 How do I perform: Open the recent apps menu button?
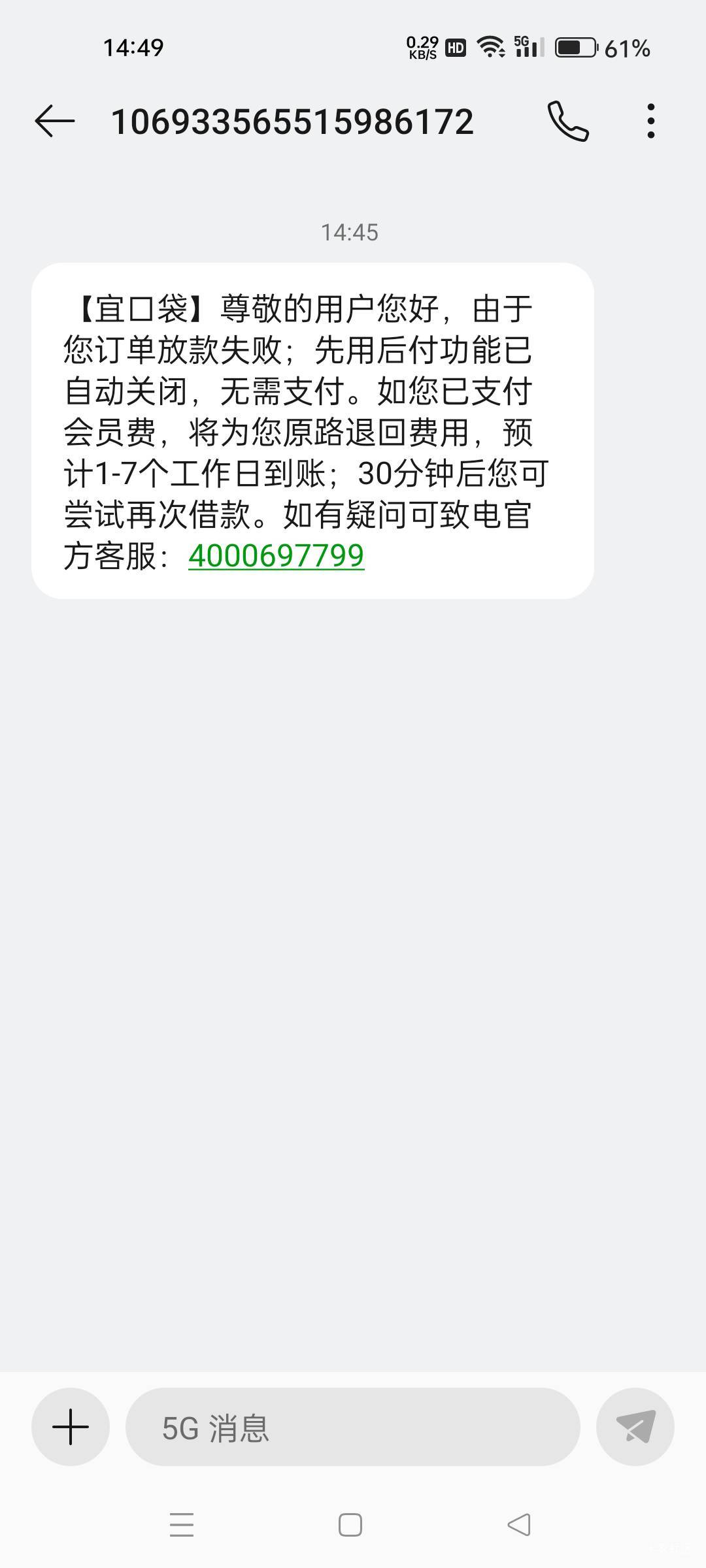click(x=182, y=1525)
